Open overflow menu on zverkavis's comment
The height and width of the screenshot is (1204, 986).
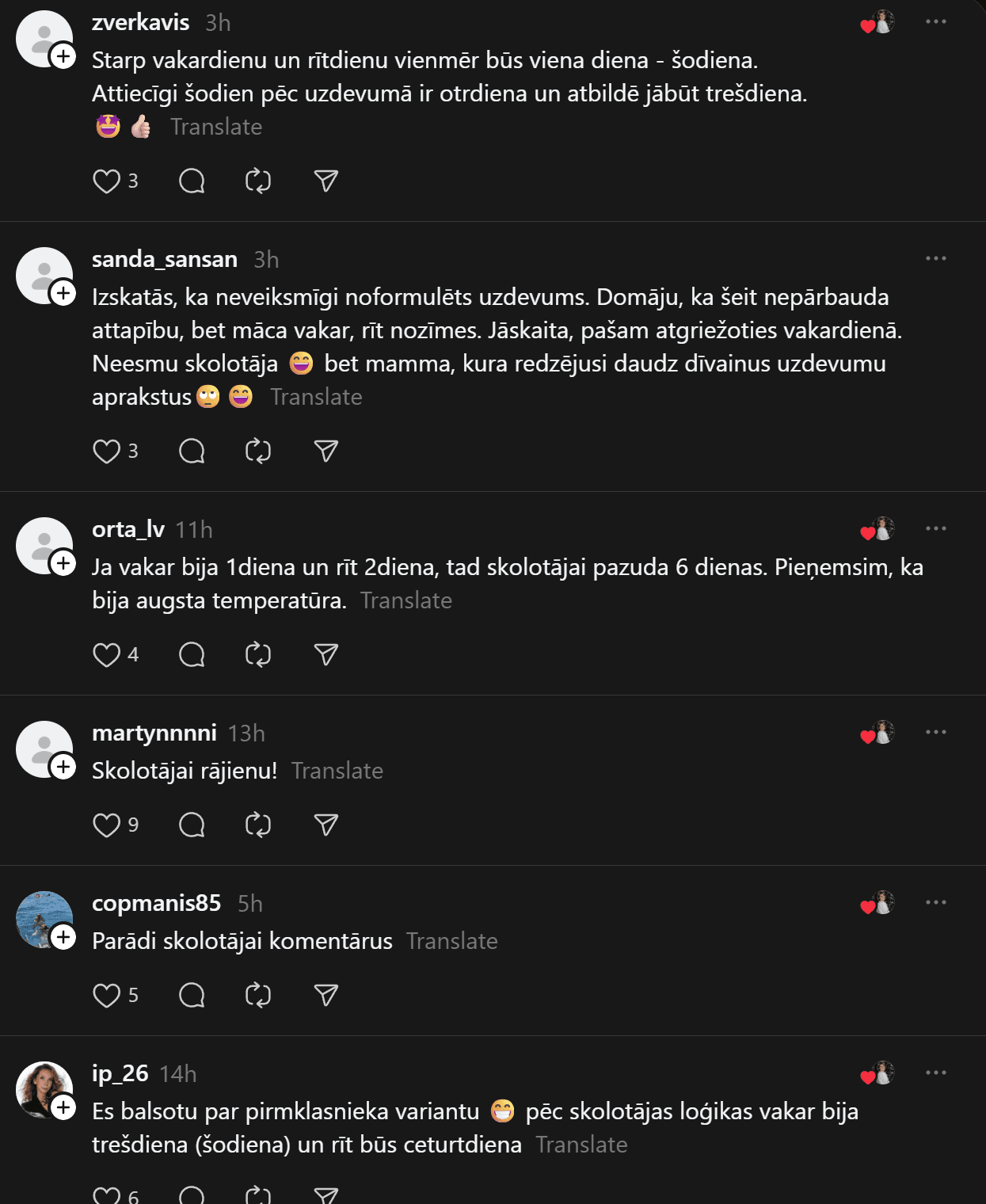pos(935,21)
